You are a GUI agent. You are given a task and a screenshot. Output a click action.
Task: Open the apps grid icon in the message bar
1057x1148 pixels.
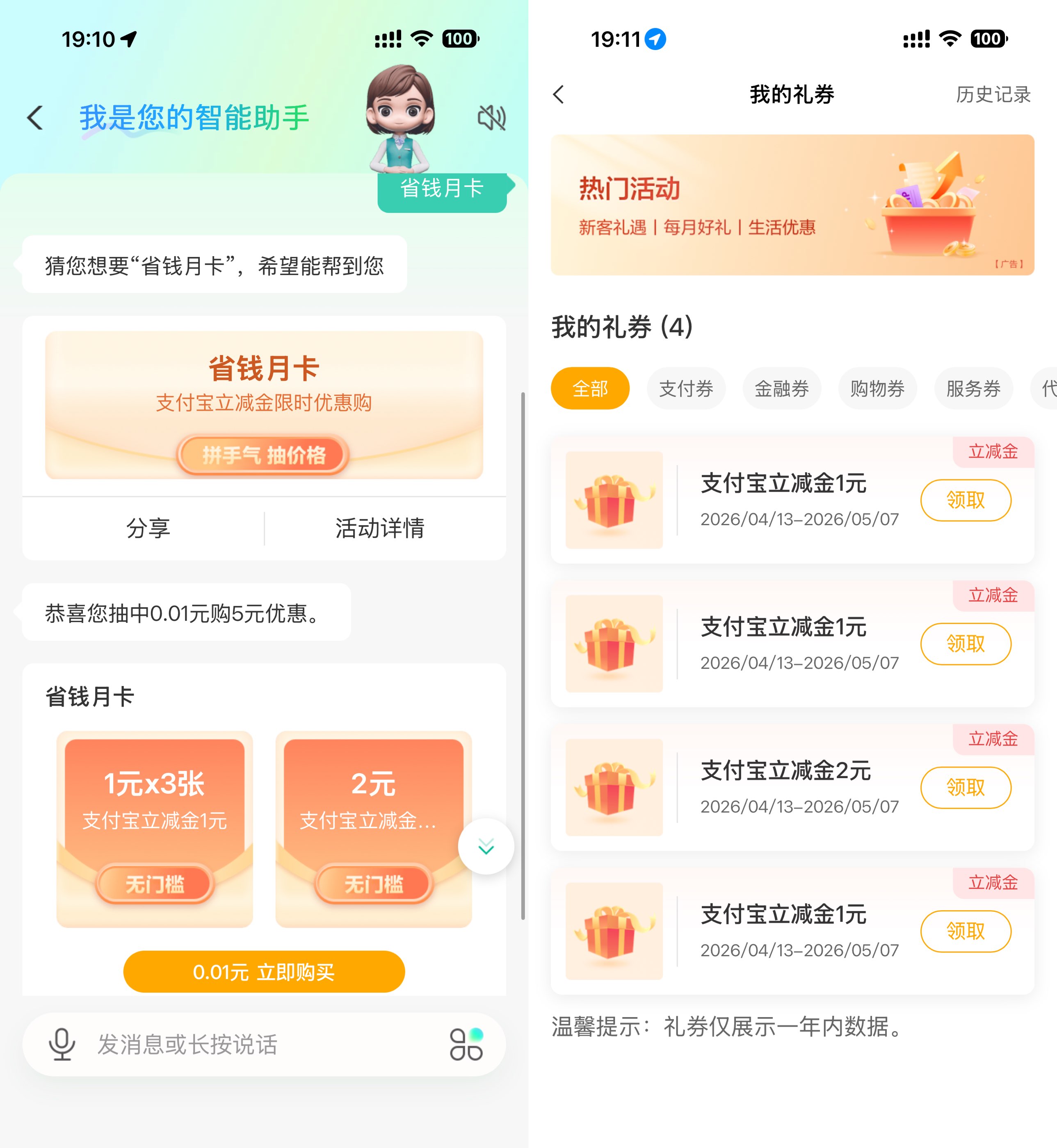pyautogui.click(x=466, y=1044)
